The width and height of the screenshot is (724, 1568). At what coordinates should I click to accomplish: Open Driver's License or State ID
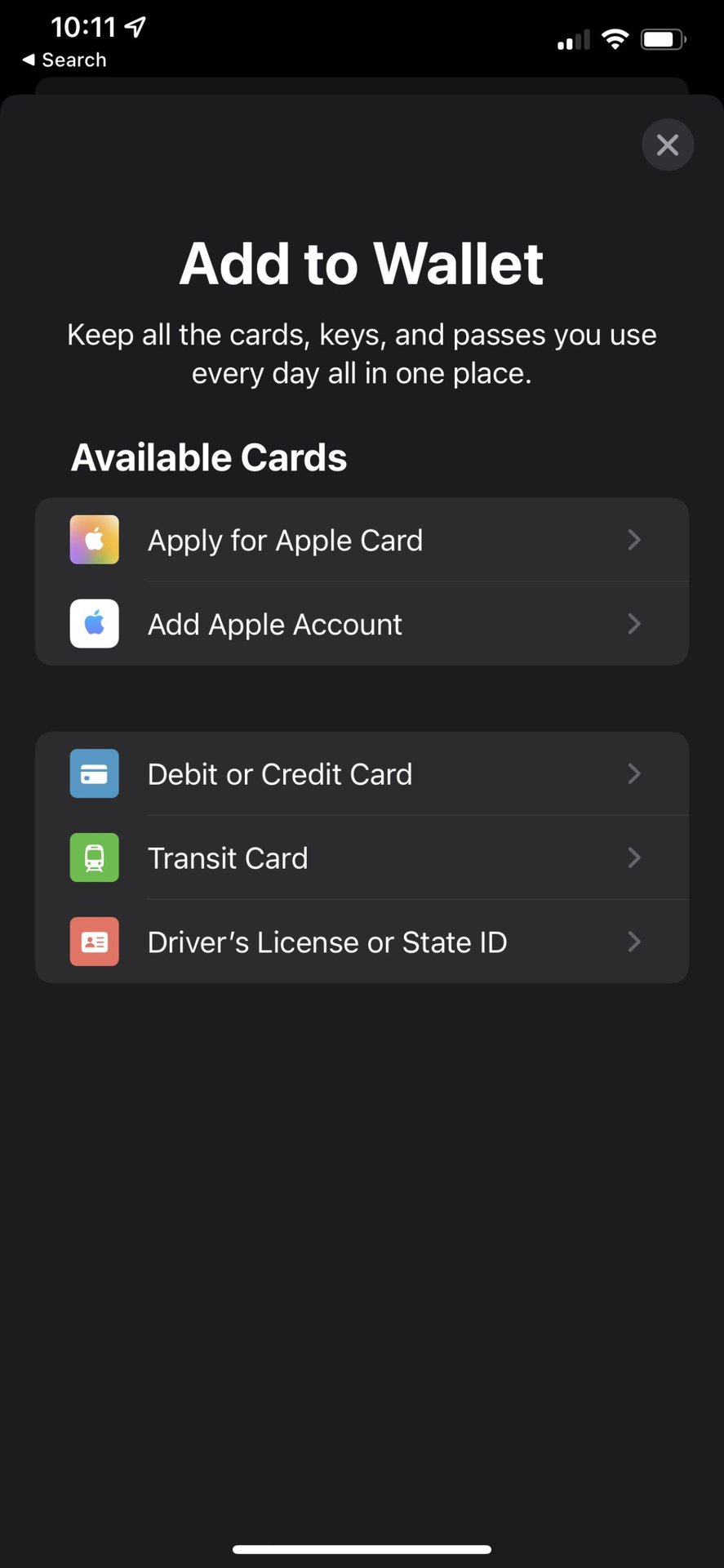pyautogui.click(x=362, y=942)
